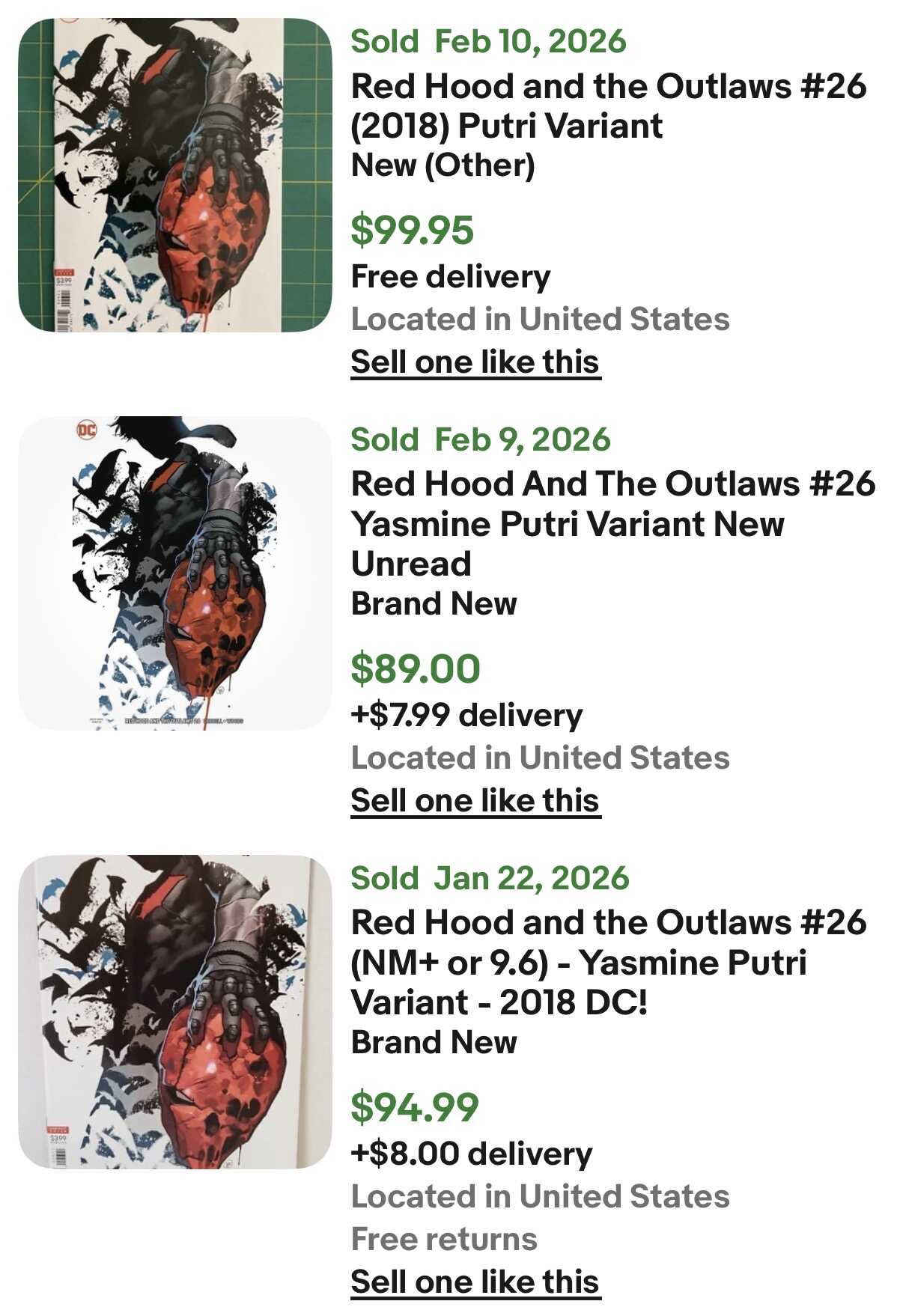The height and width of the screenshot is (1316, 903).
Task: Open the NM+ or 9.6 Yasmine Putri listing
Action: coord(608,962)
